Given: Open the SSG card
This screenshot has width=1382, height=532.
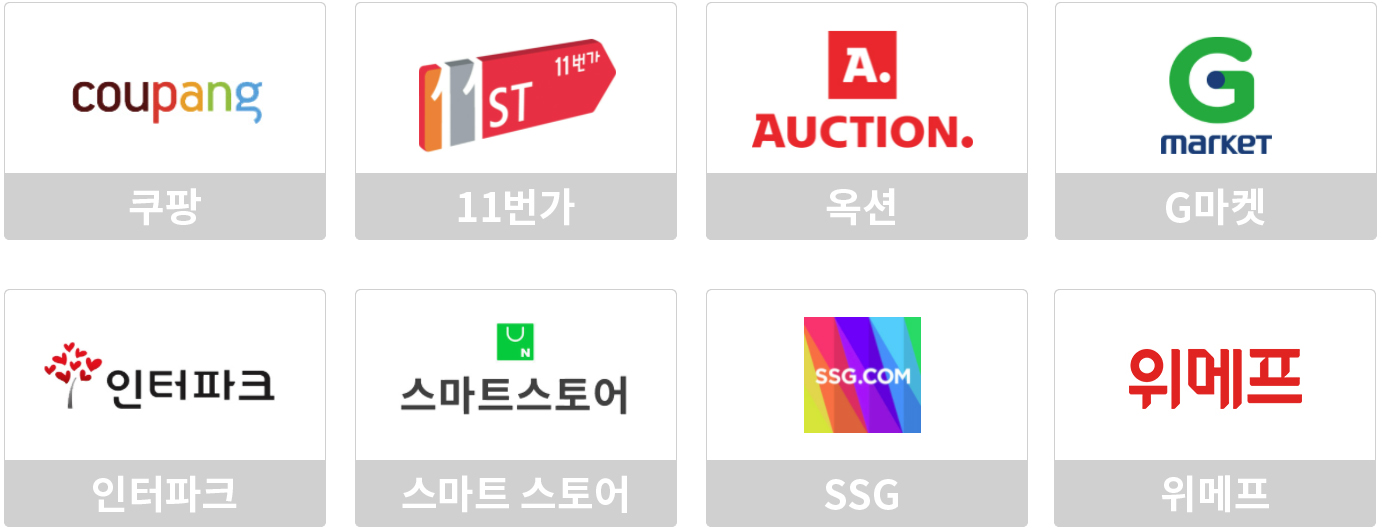Looking at the screenshot, I should 866,408.
